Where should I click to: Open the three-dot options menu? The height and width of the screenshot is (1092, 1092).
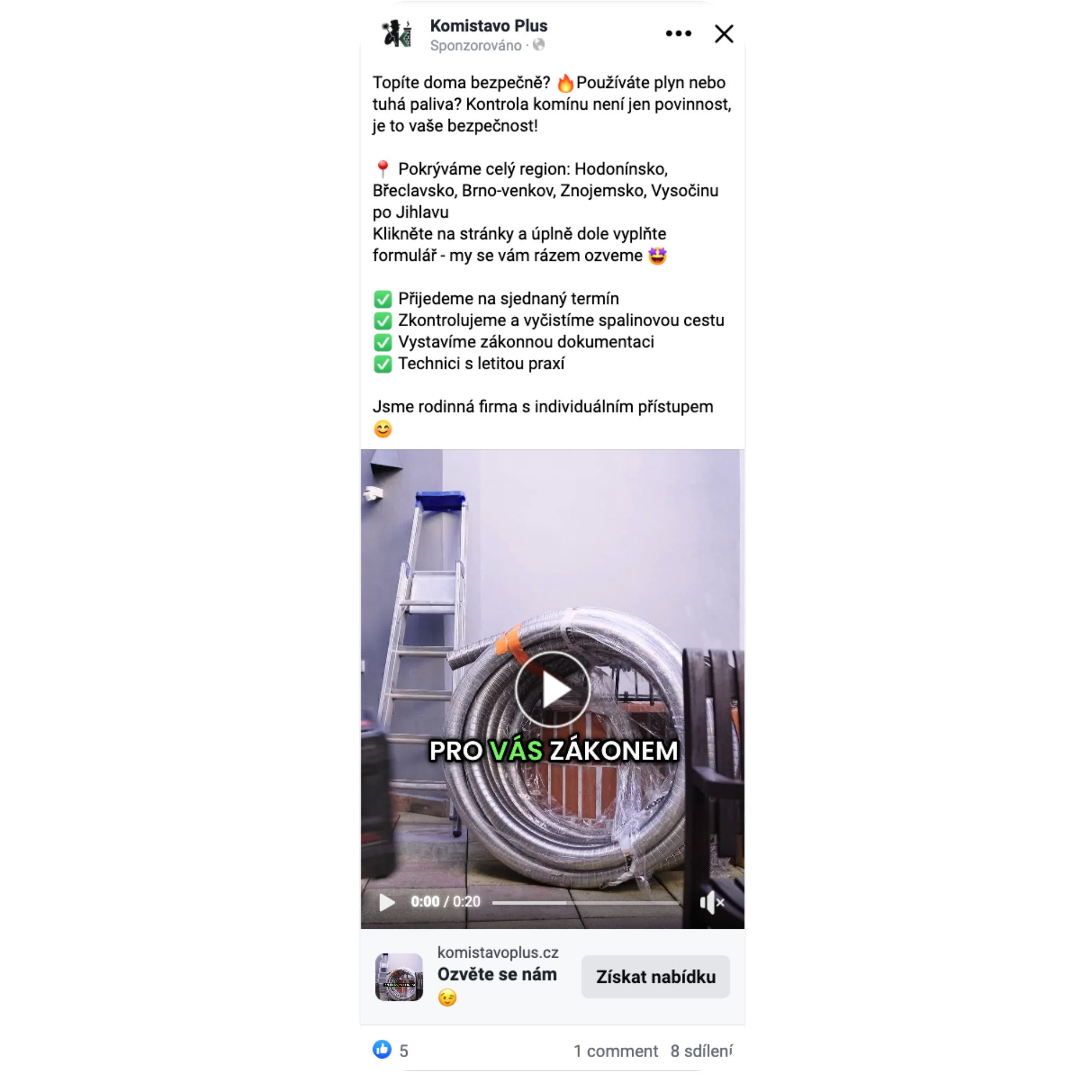(678, 33)
